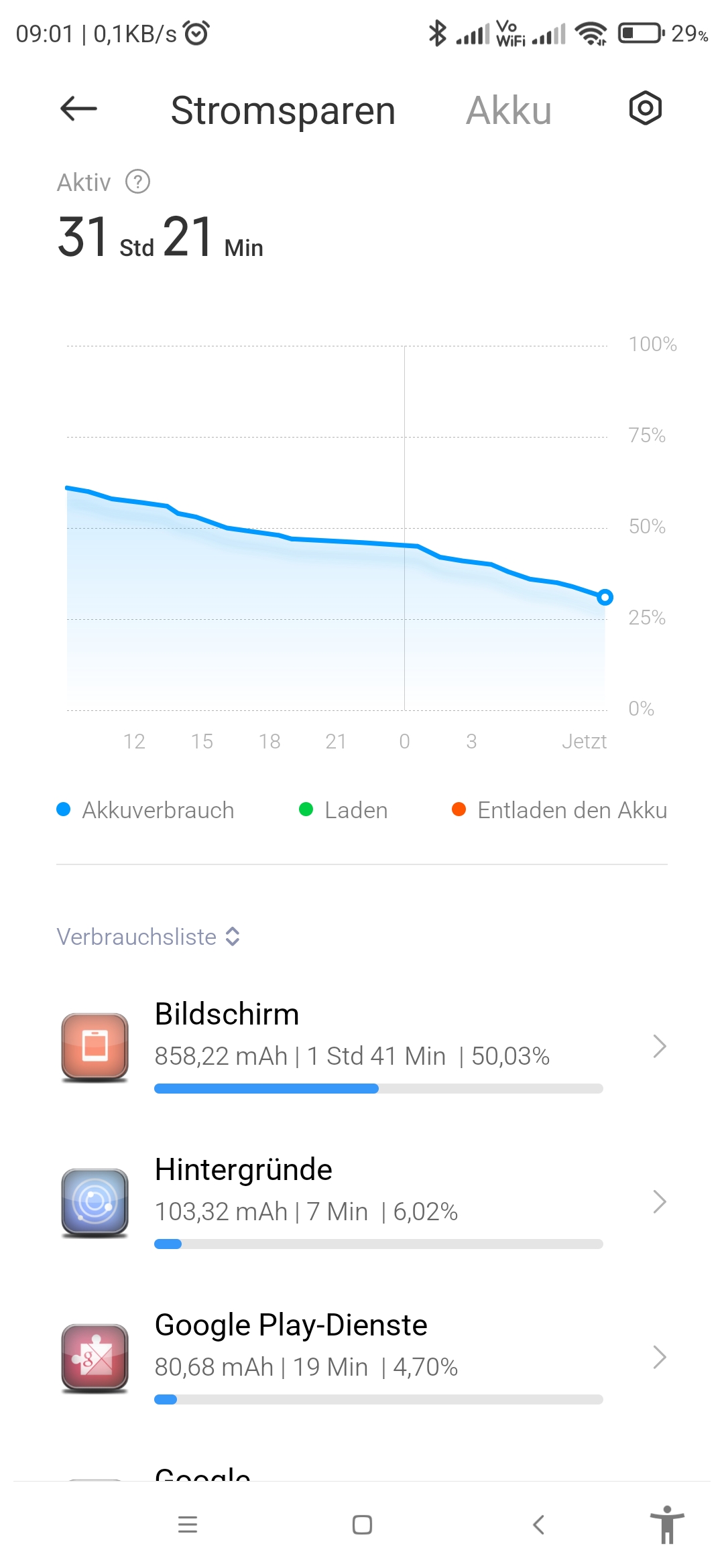Show help for Aktiv time

pyautogui.click(x=138, y=182)
